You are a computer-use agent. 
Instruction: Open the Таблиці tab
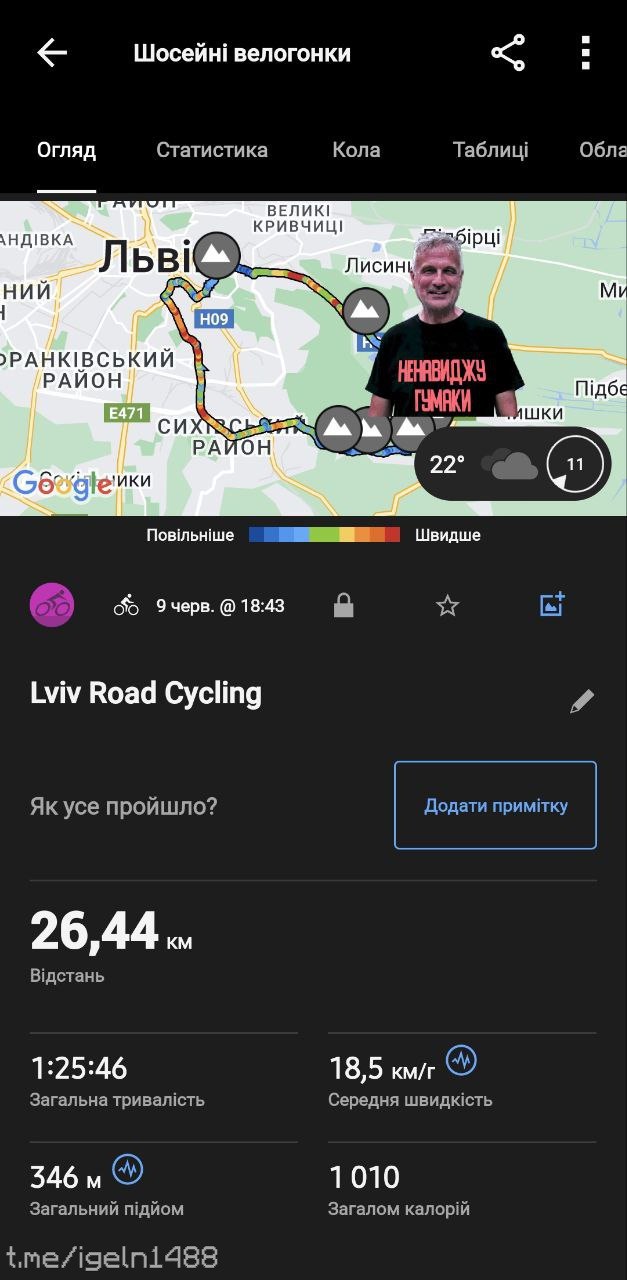pos(490,150)
